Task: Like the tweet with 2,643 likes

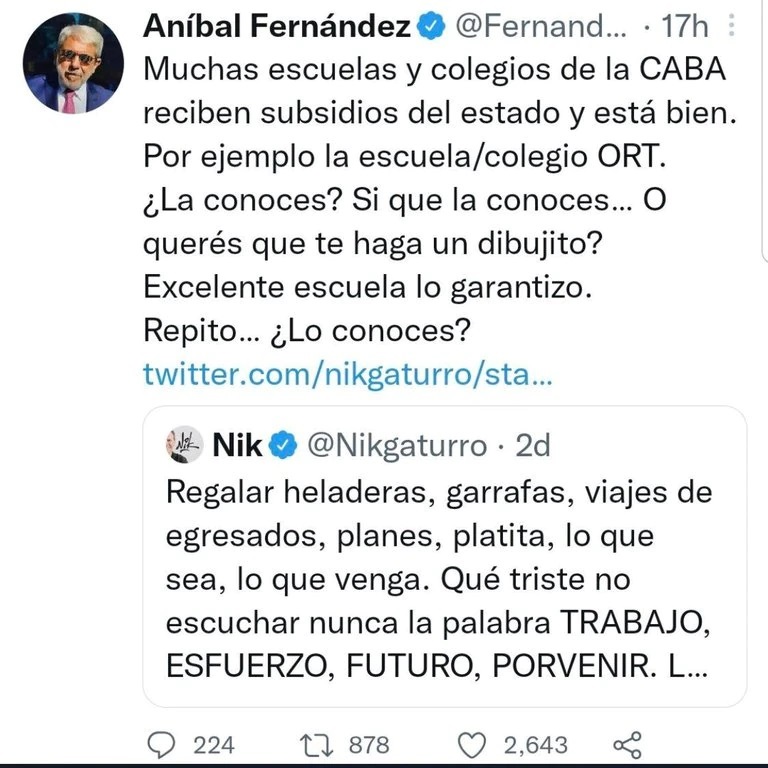Action: [x=474, y=745]
